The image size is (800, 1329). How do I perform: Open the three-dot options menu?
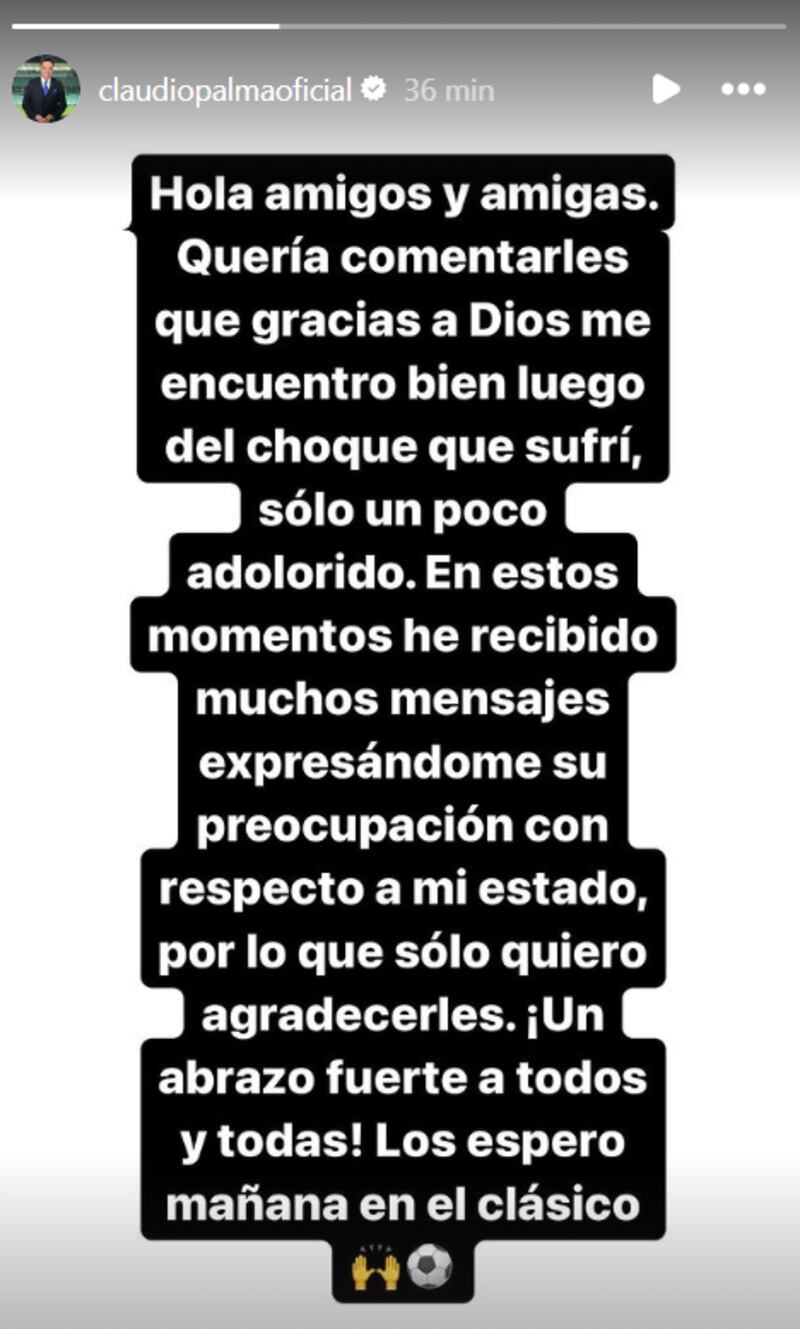point(743,89)
